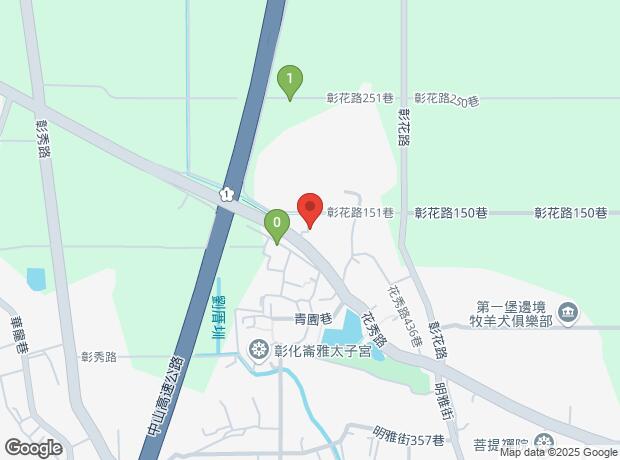Open the 第一堡邊境牧羊犬俱樂部 place icon
Screen dimensions: 620x460
568,313
